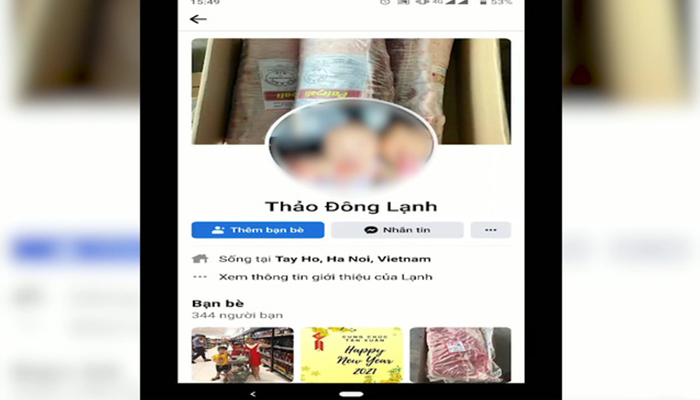Tap the system home pill
Image resolution: width=700 pixels, height=400 pixels.
click(x=351, y=394)
